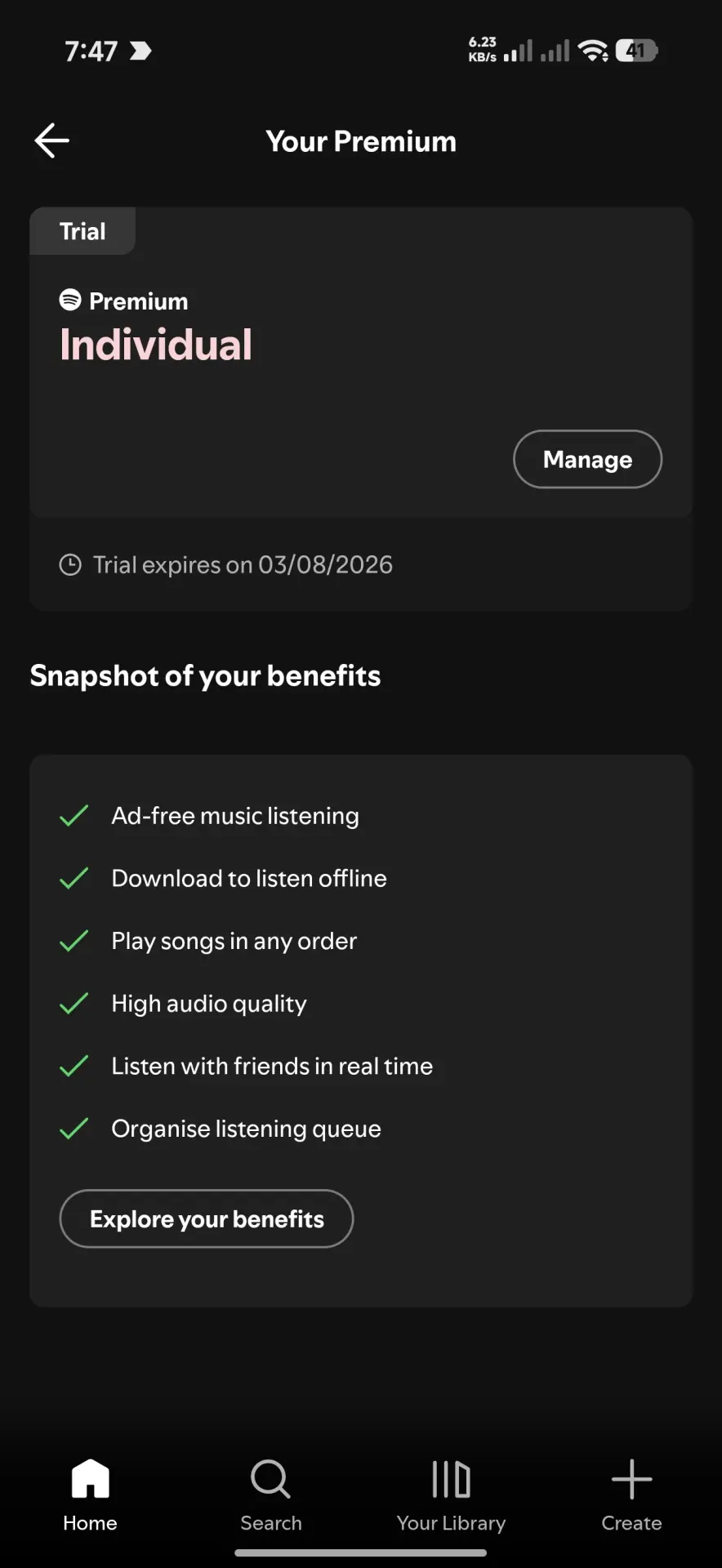Select the Create tab
Viewport: 722px width, 1568px height.
click(631, 1494)
